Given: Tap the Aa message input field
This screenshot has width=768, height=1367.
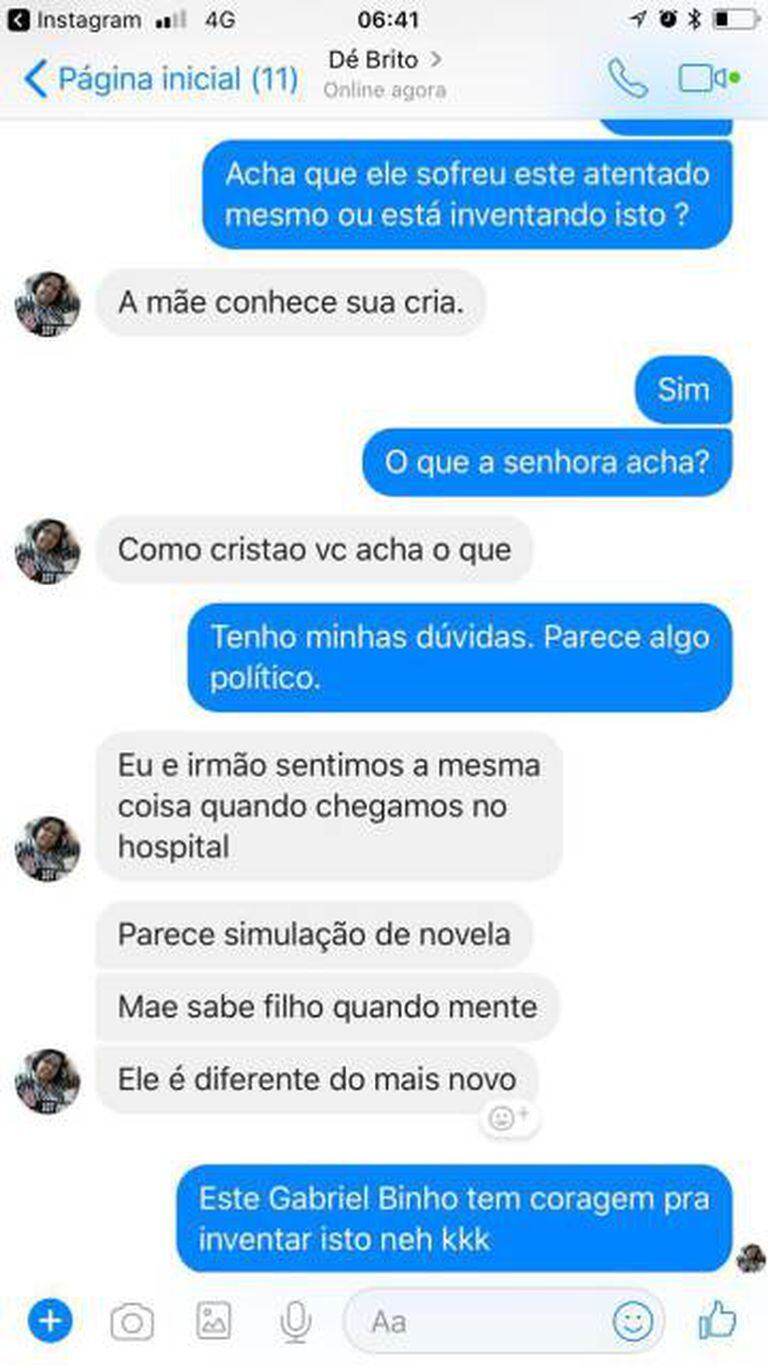Looking at the screenshot, I should pos(470,1322).
